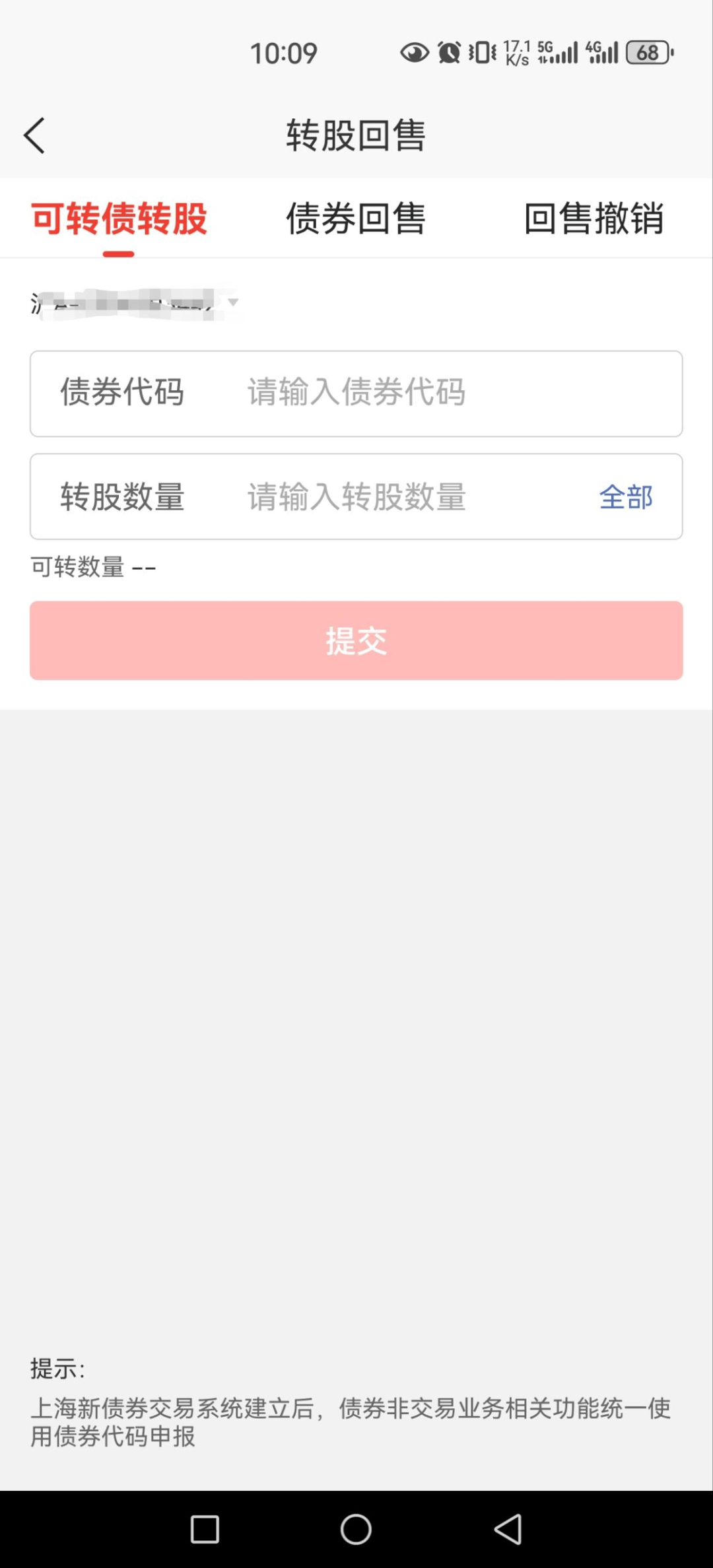Tap the masked account name above the form
713x1568 pixels.
coord(125,302)
